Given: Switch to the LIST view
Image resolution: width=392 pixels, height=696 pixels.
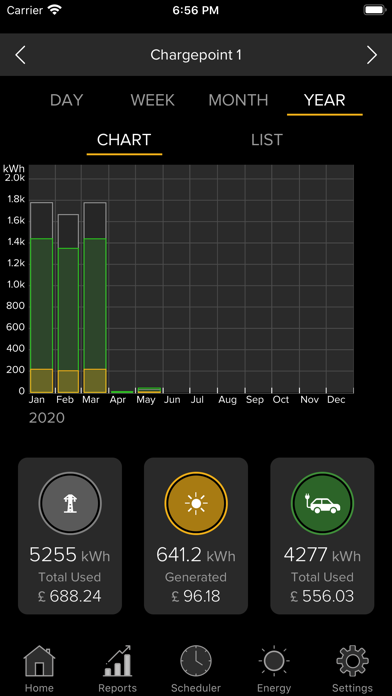Looking at the screenshot, I should tap(267, 140).
